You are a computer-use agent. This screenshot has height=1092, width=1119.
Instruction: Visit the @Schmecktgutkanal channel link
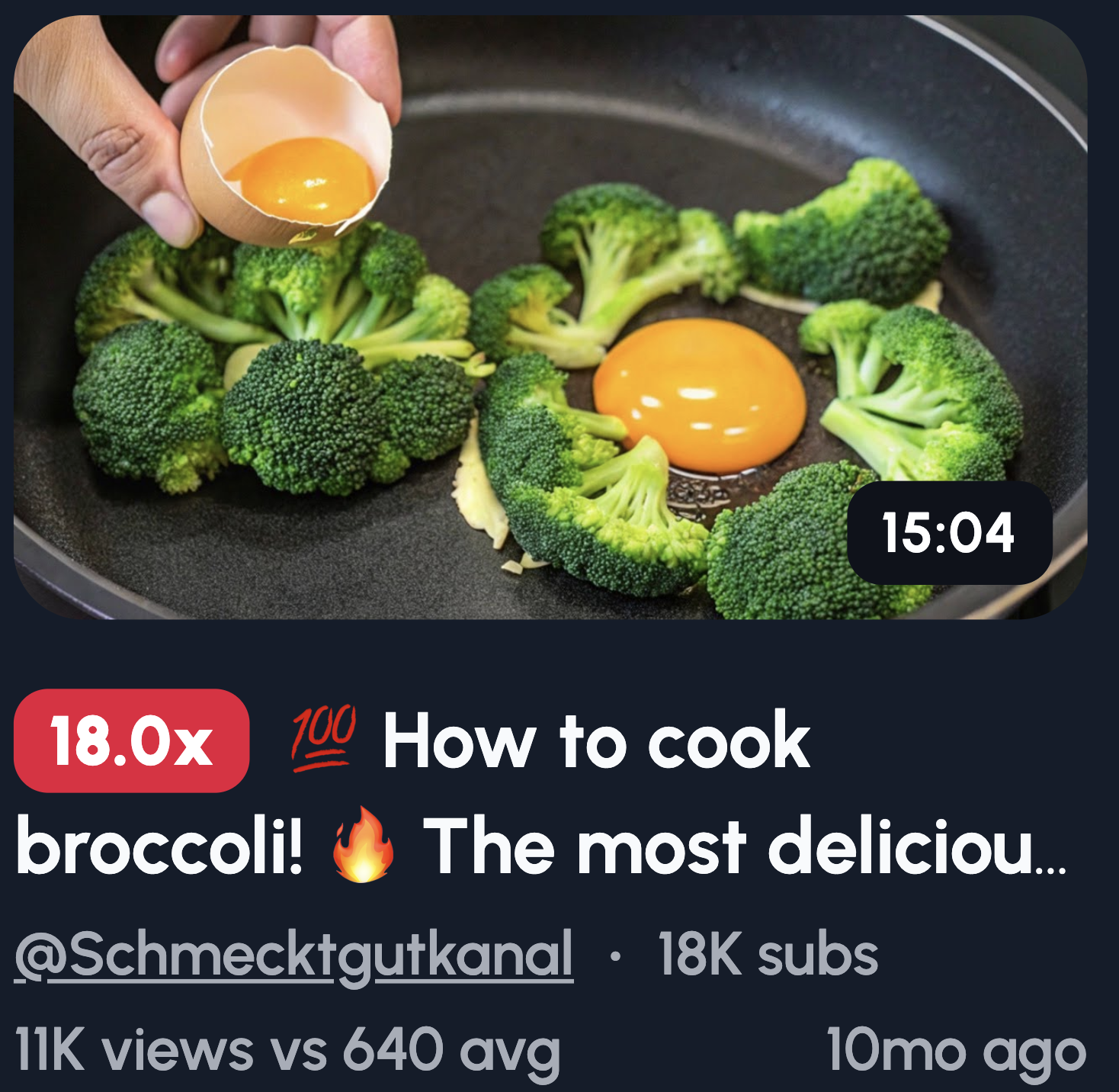tap(293, 955)
